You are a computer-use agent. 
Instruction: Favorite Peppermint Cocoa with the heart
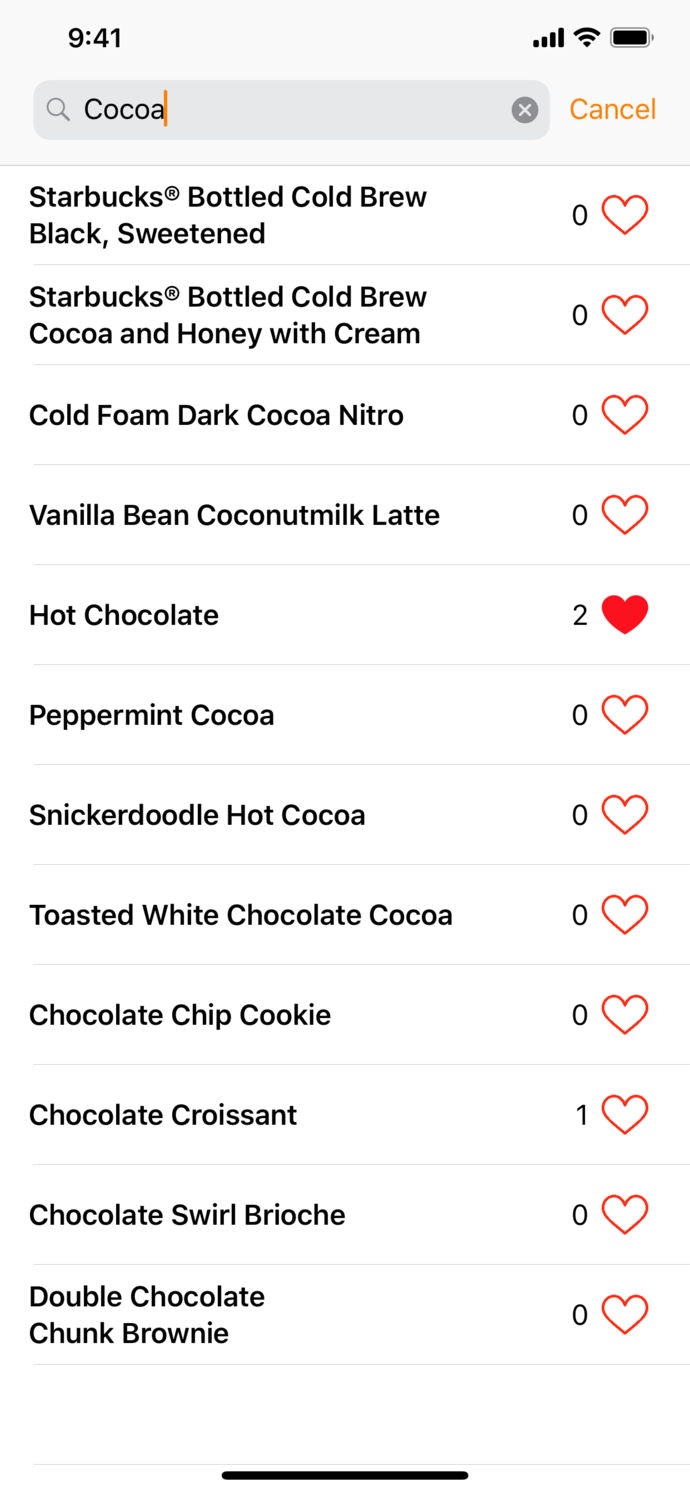[x=625, y=715]
